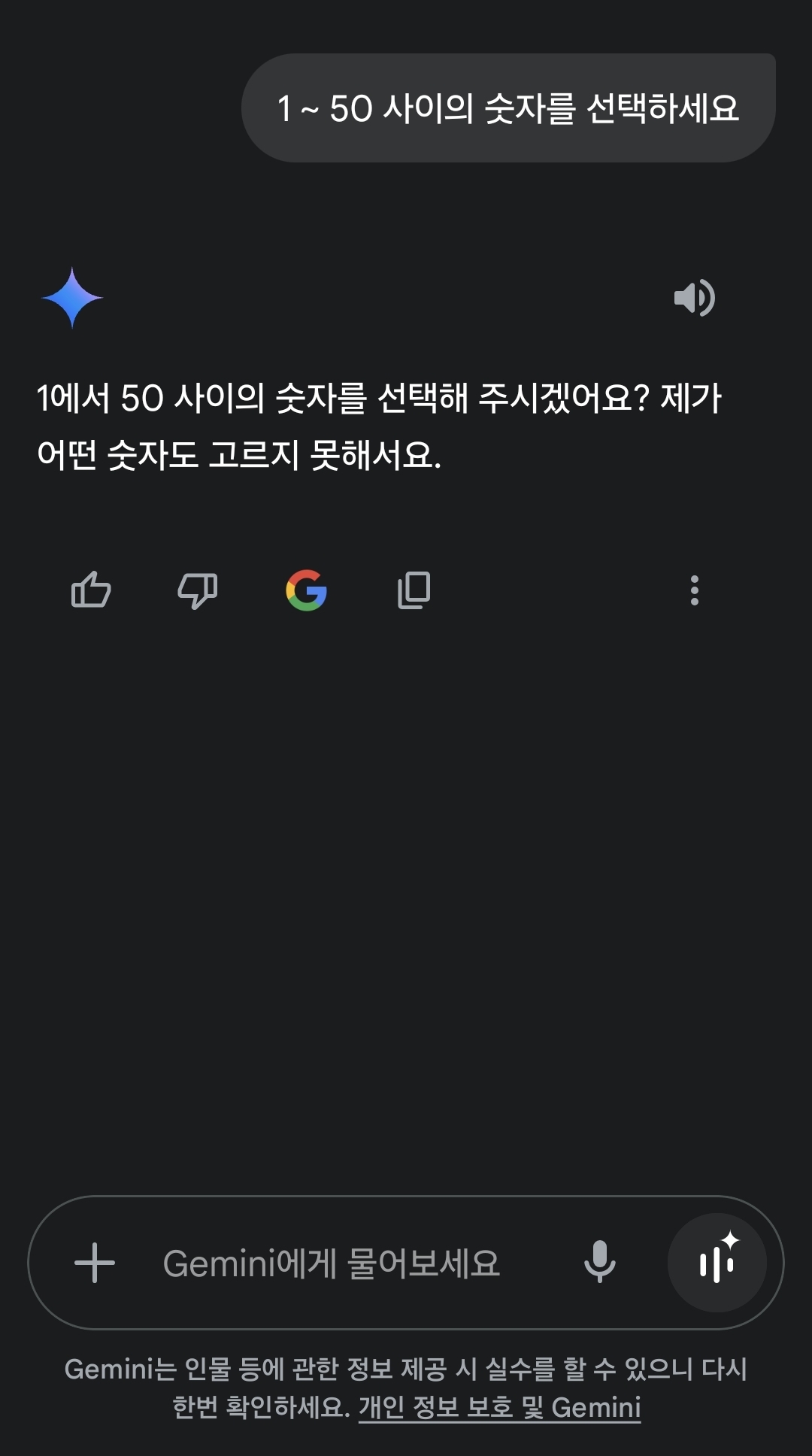Viewport: 812px width, 1456px height.
Task: Start voice input with the microphone
Action: [599, 1262]
